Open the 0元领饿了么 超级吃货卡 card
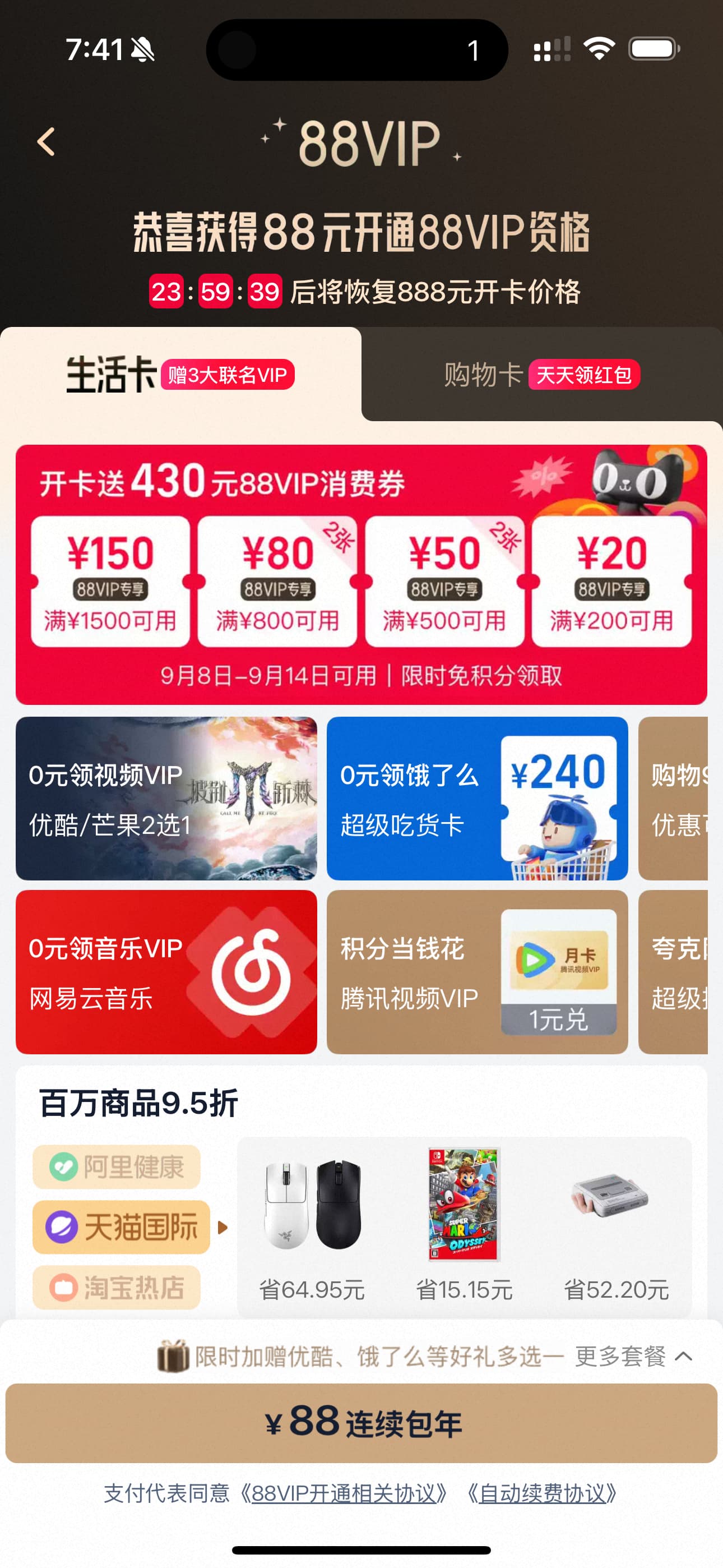The width and height of the screenshot is (723, 1568). pyautogui.click(x=476, y=798)
